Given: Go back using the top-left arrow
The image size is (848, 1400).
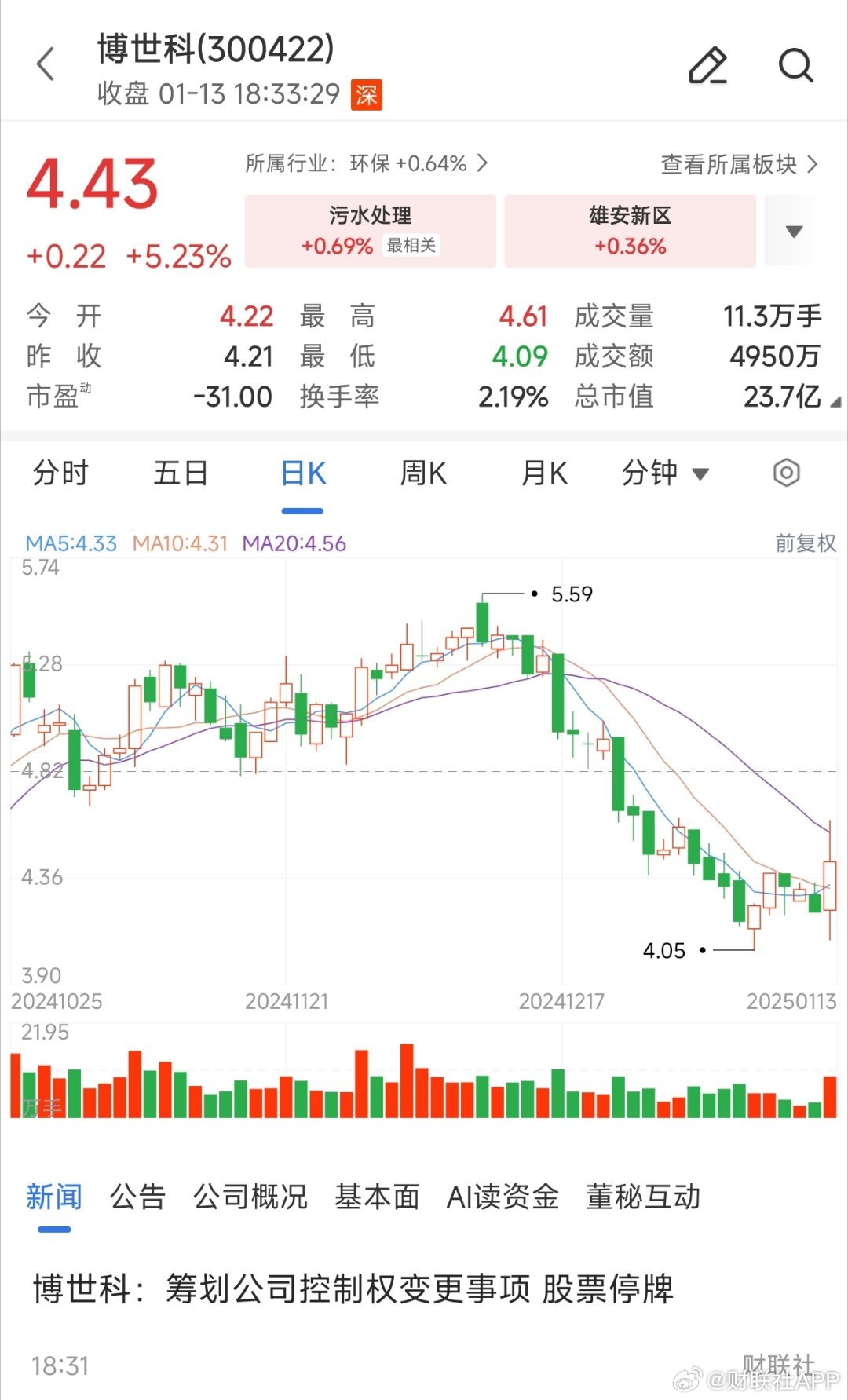Looking at the screenshot, I should point(46,64).
